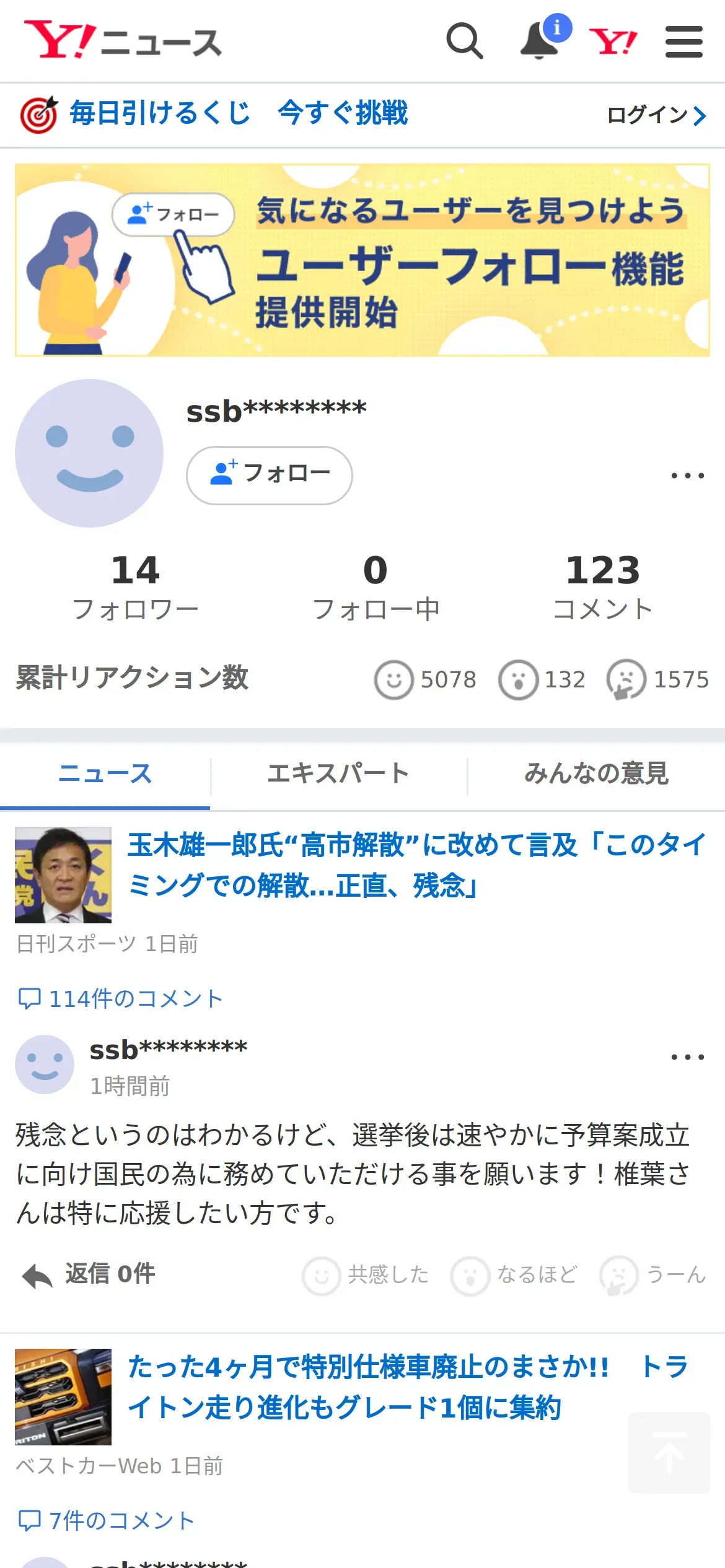Screen dimensions: 725x1568
Task: Open the hamburger menu
Action: click(x=683, y=41)
